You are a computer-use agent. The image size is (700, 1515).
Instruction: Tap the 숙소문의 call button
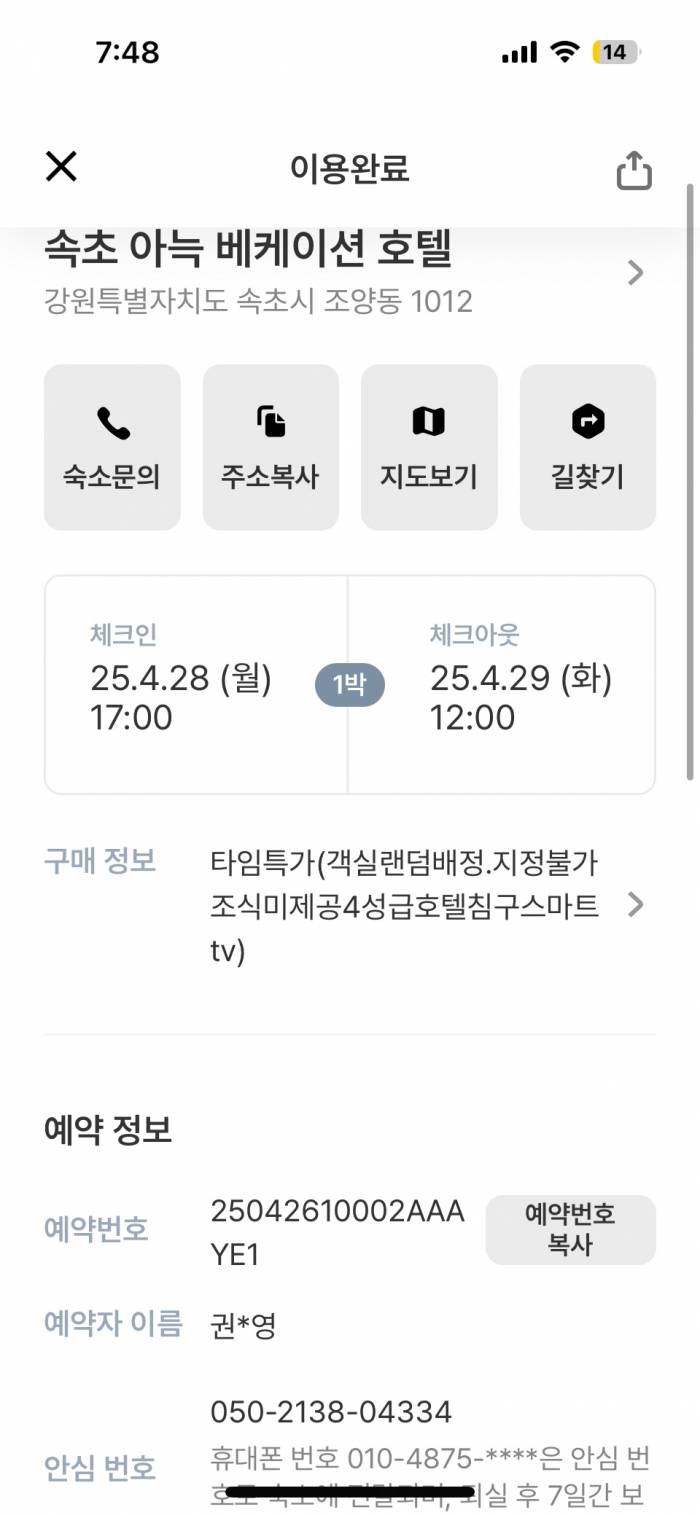[112, 447]
